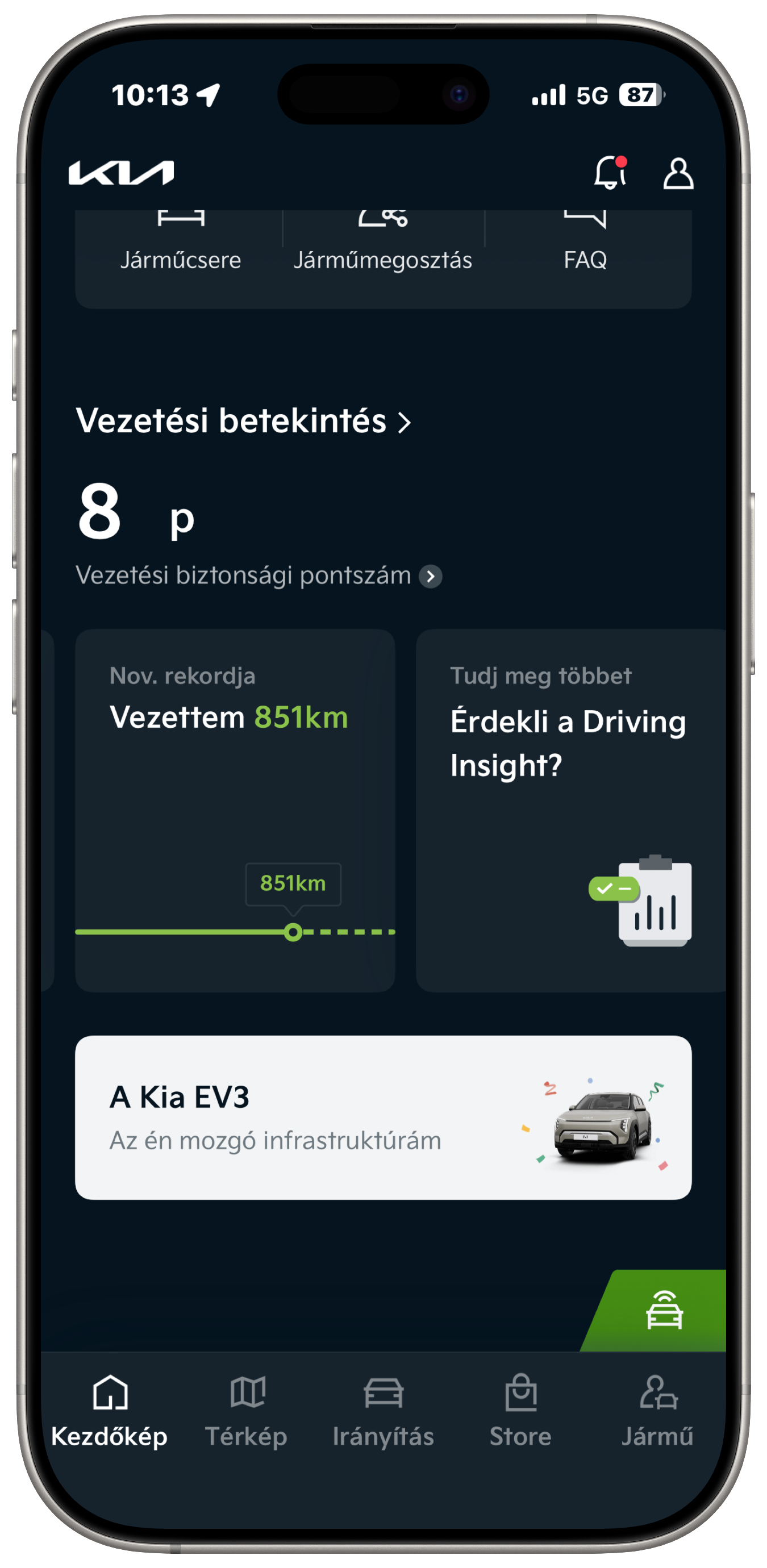Open the Nov. rekordja 851km card
This screenshot has width=767, height=1568.
click(x=235, y=810)
